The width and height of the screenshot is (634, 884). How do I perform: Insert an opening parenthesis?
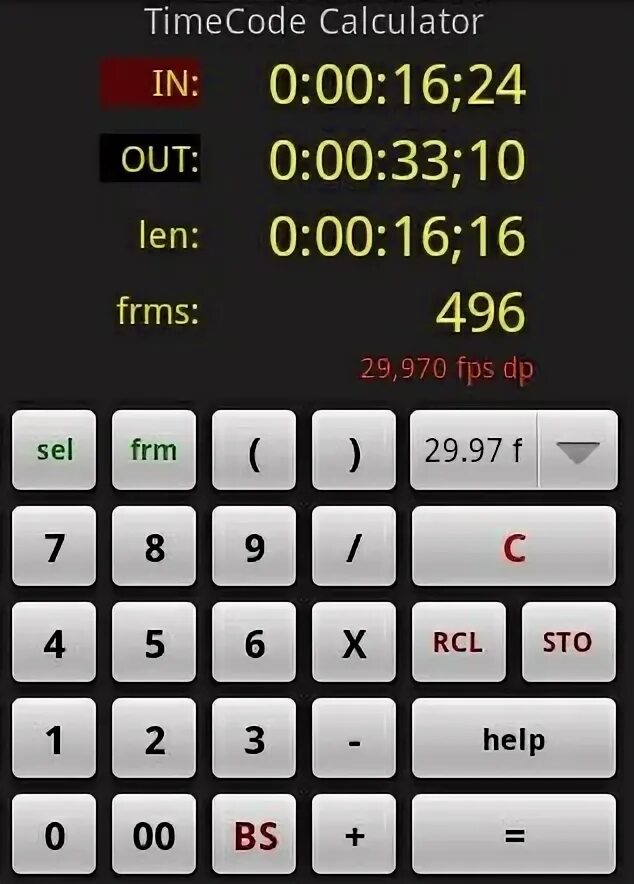(x=255, y=450)
